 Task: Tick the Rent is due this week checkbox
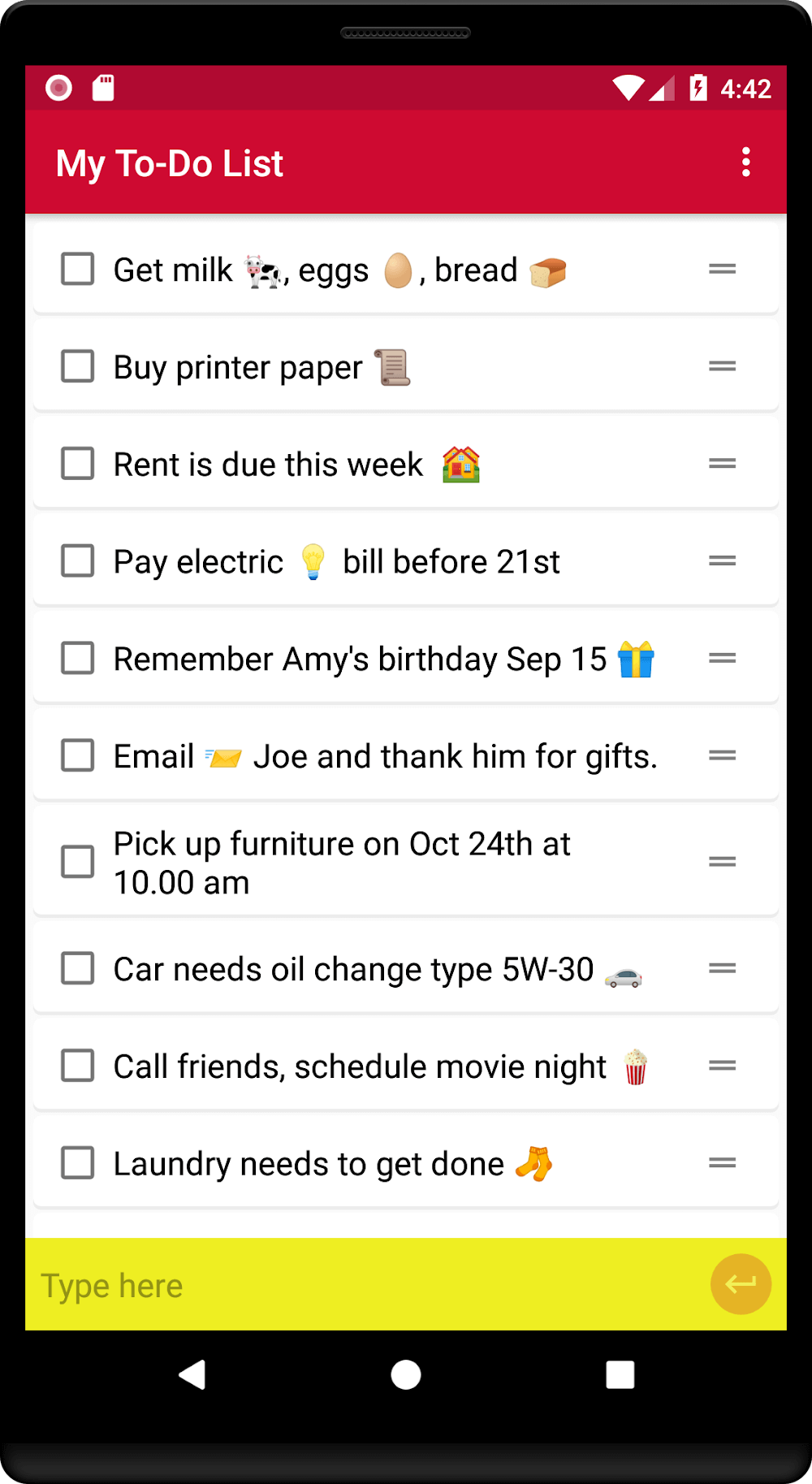78,464
